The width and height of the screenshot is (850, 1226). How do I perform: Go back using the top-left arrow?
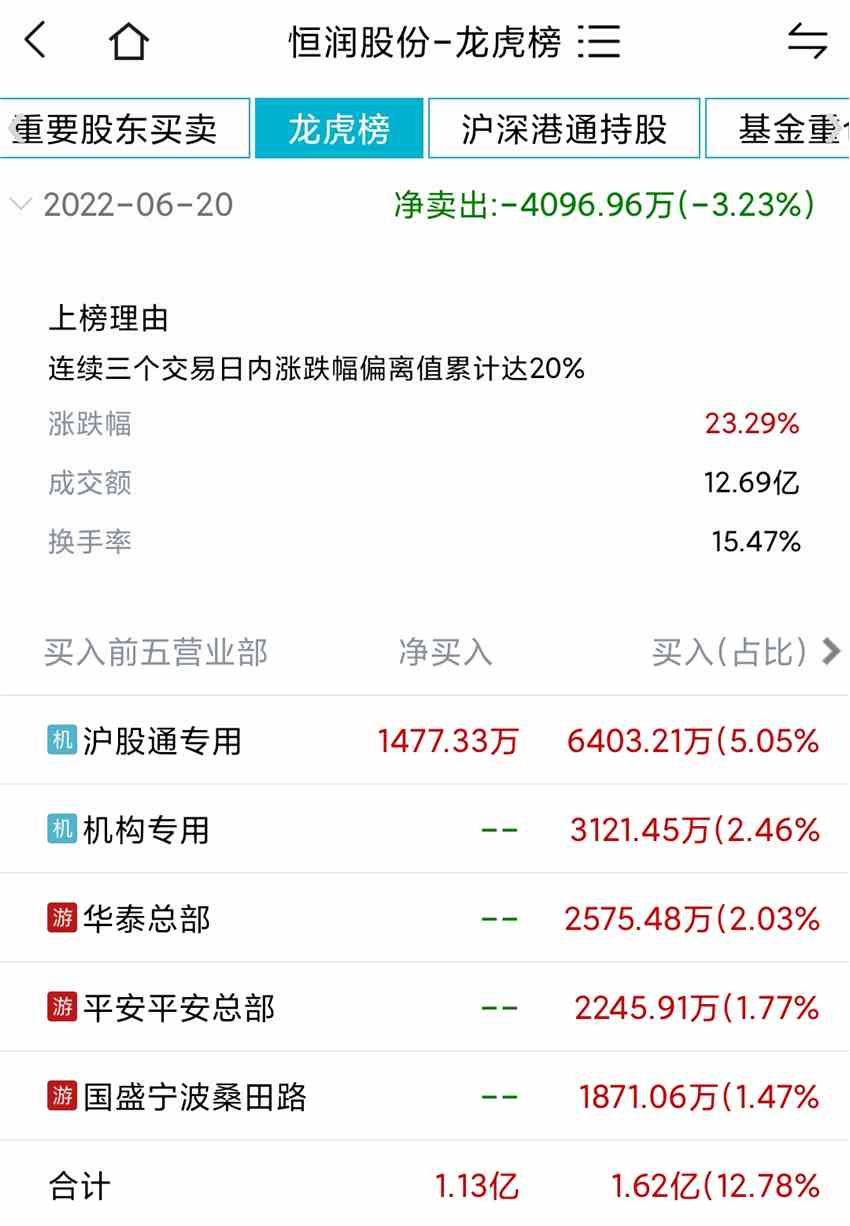36,42
